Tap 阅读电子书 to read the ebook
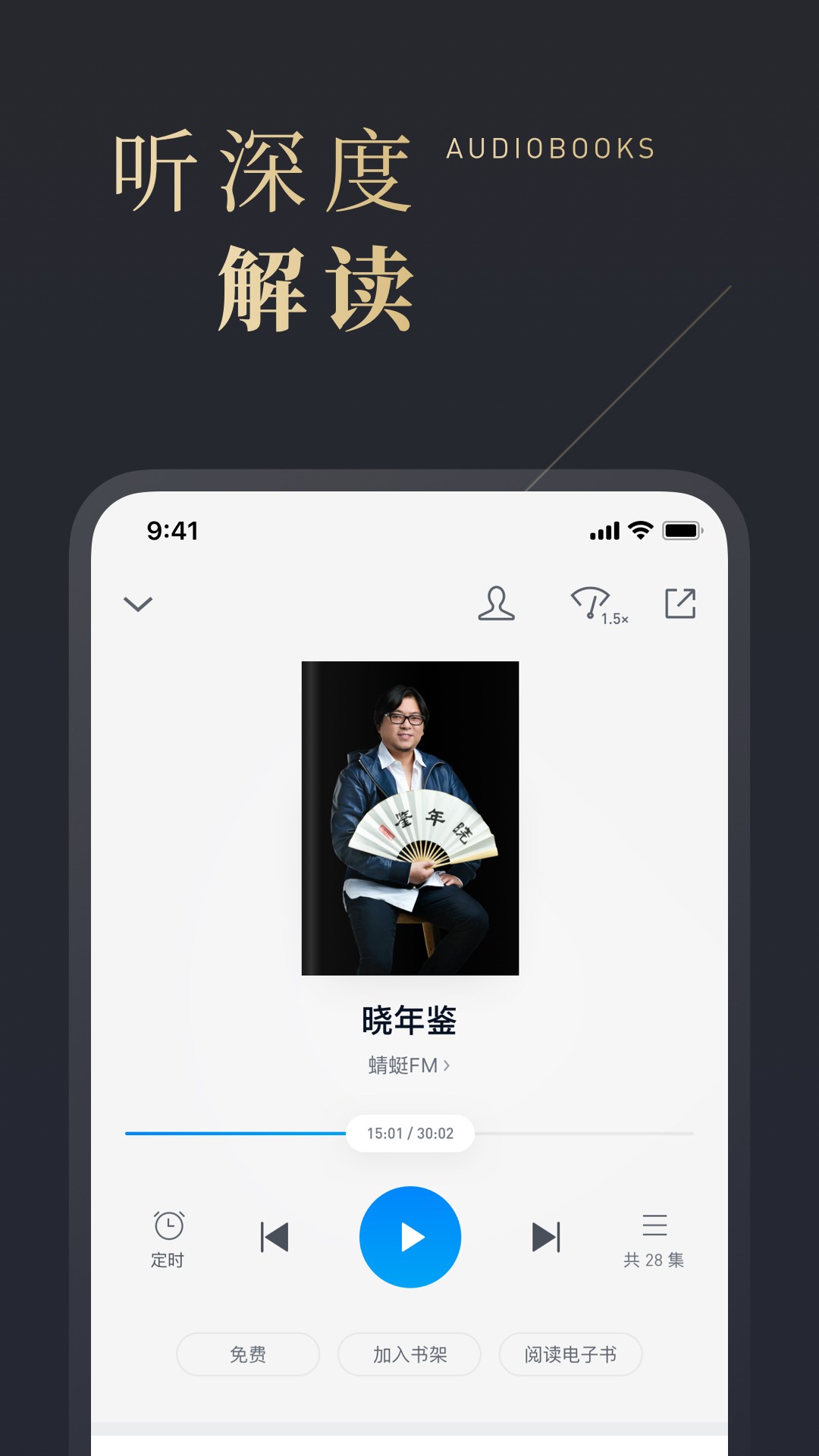 coord(570,1354)
